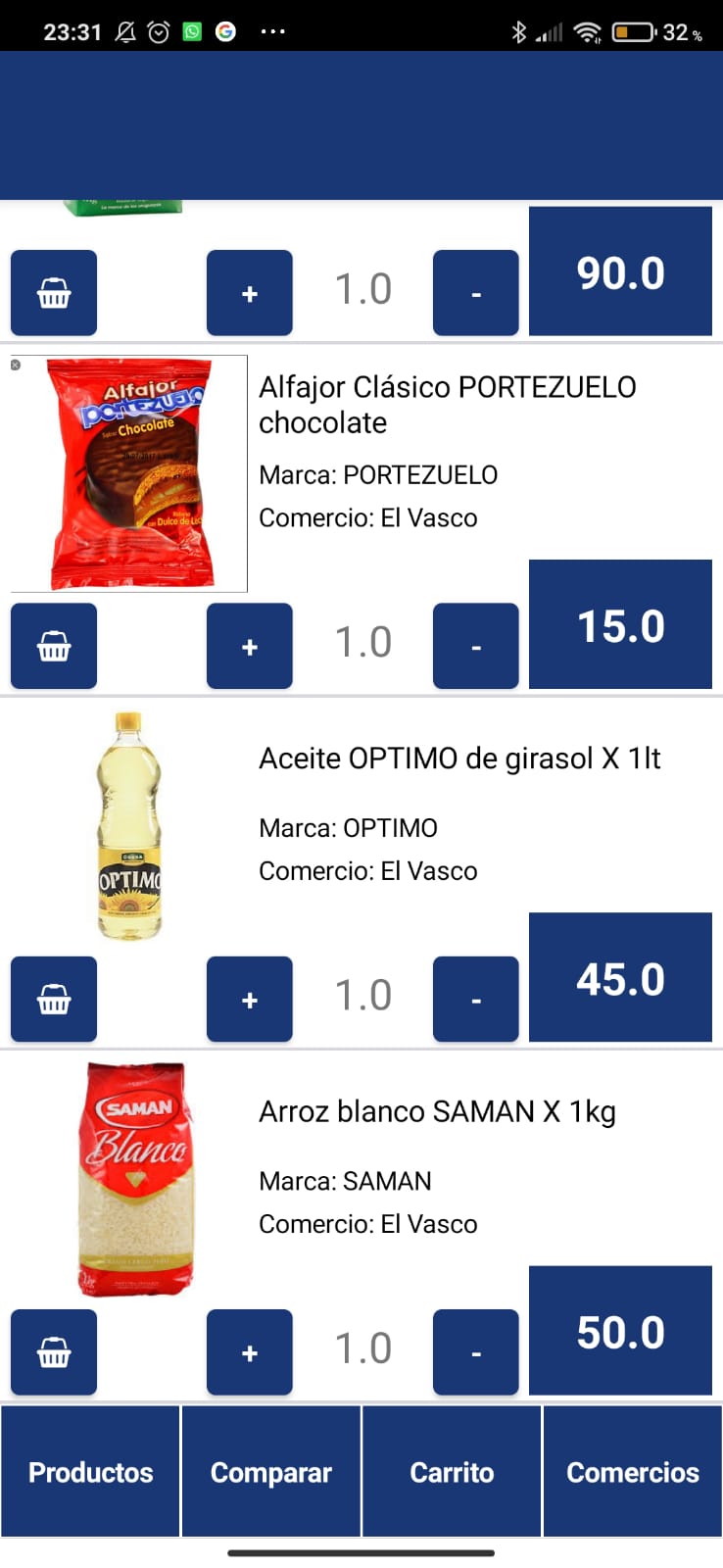Image resolution: width=723 pixels, height=1568 pixels.
Task: Close the ad marker on the Alfajor image
Action: tap(16, 365)
